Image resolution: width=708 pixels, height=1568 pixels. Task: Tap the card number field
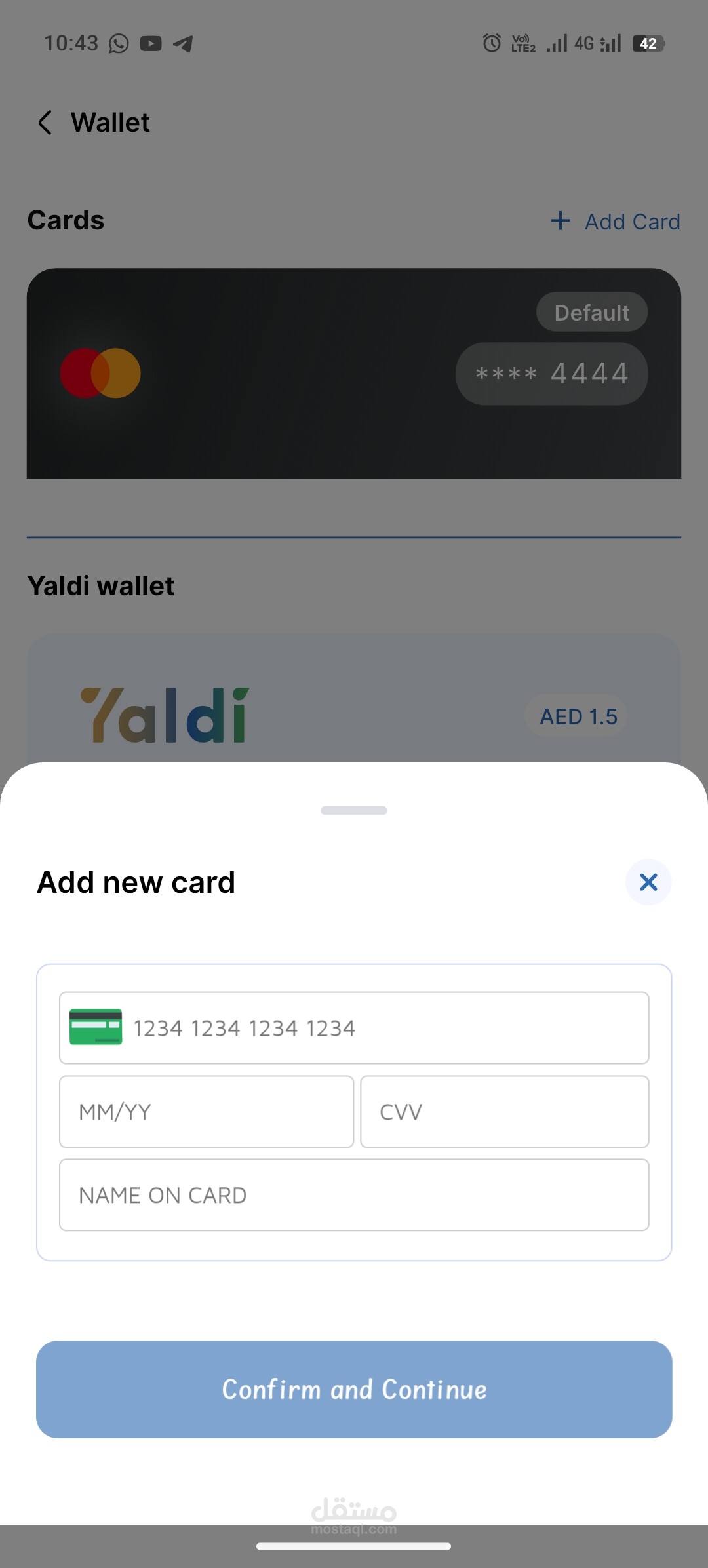(x=380, y=1028)
